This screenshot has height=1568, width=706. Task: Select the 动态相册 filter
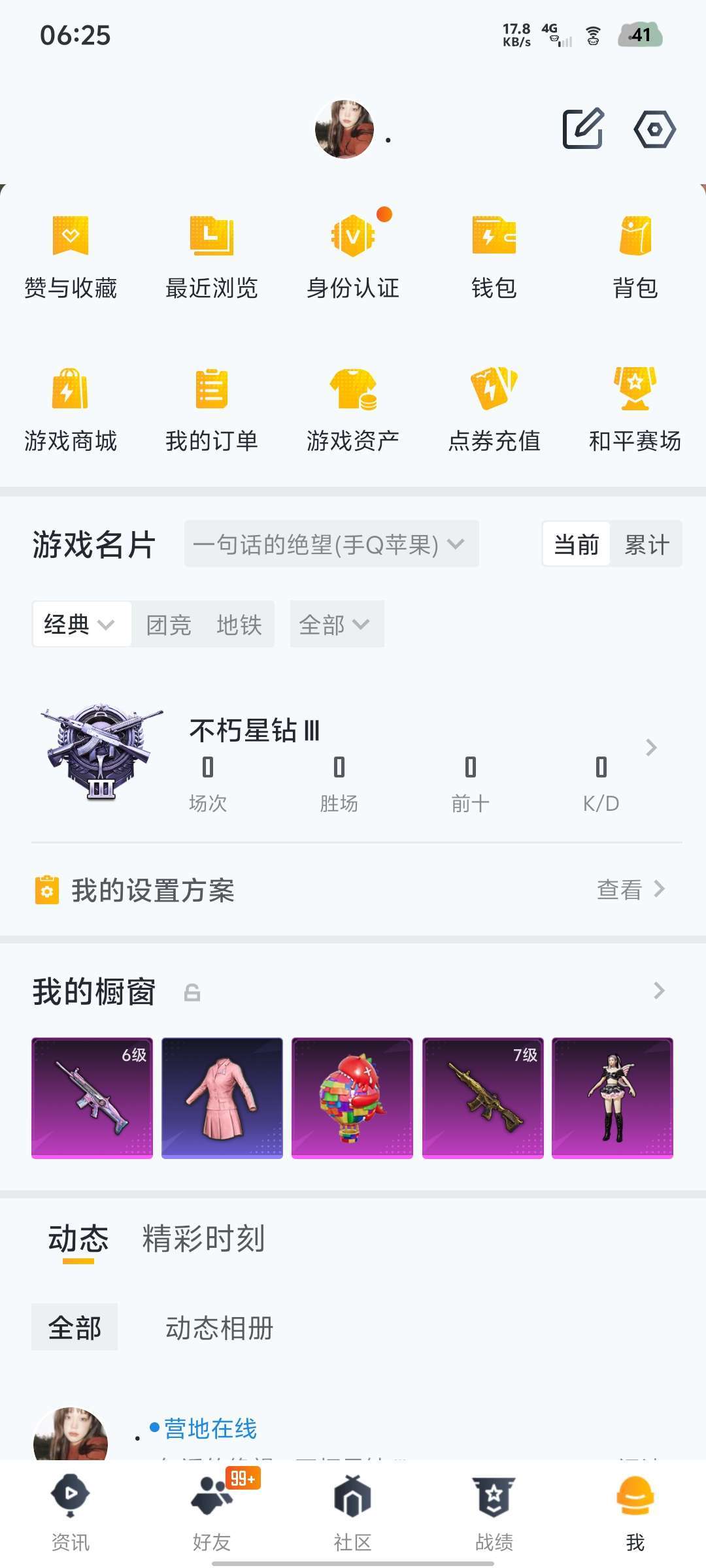click(219, 1328)
